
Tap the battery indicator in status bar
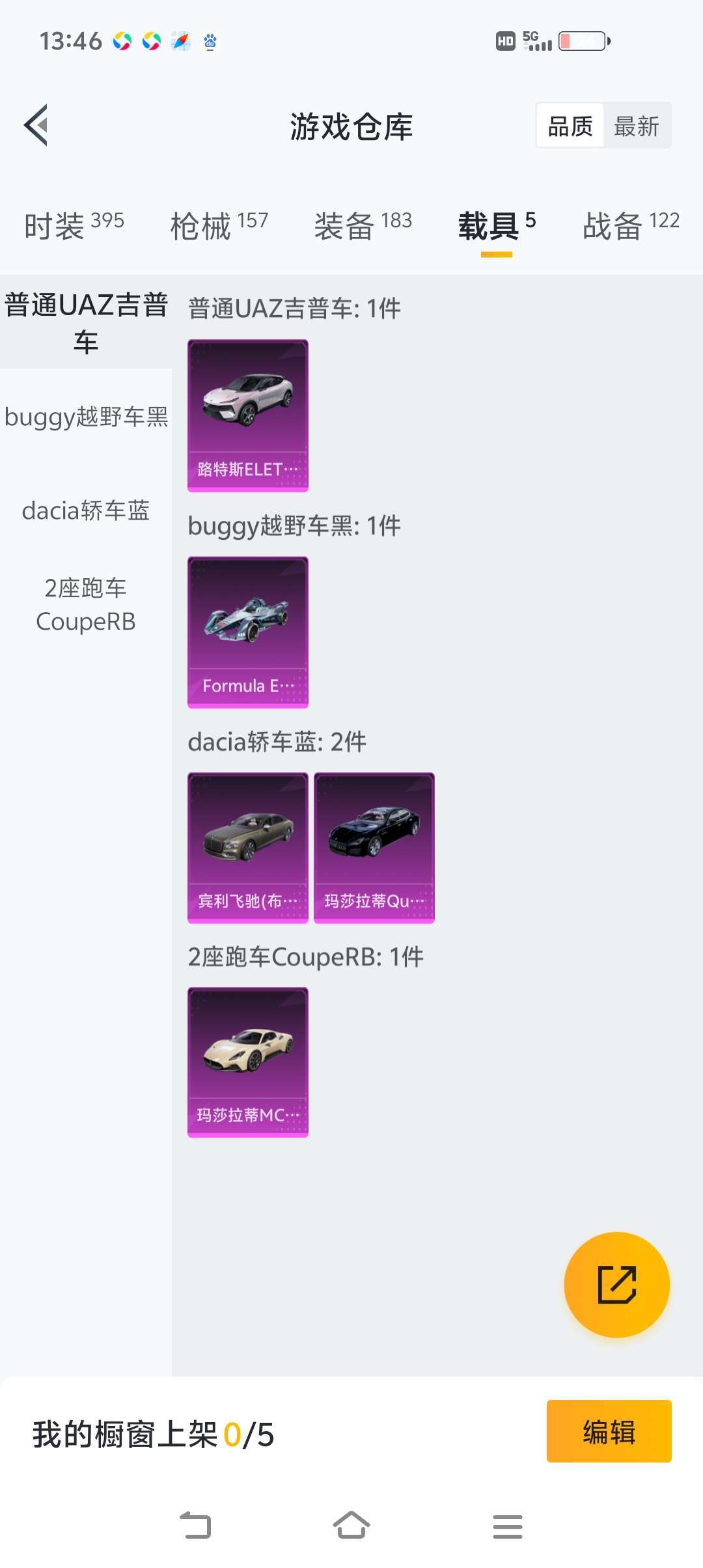(581, 41)
